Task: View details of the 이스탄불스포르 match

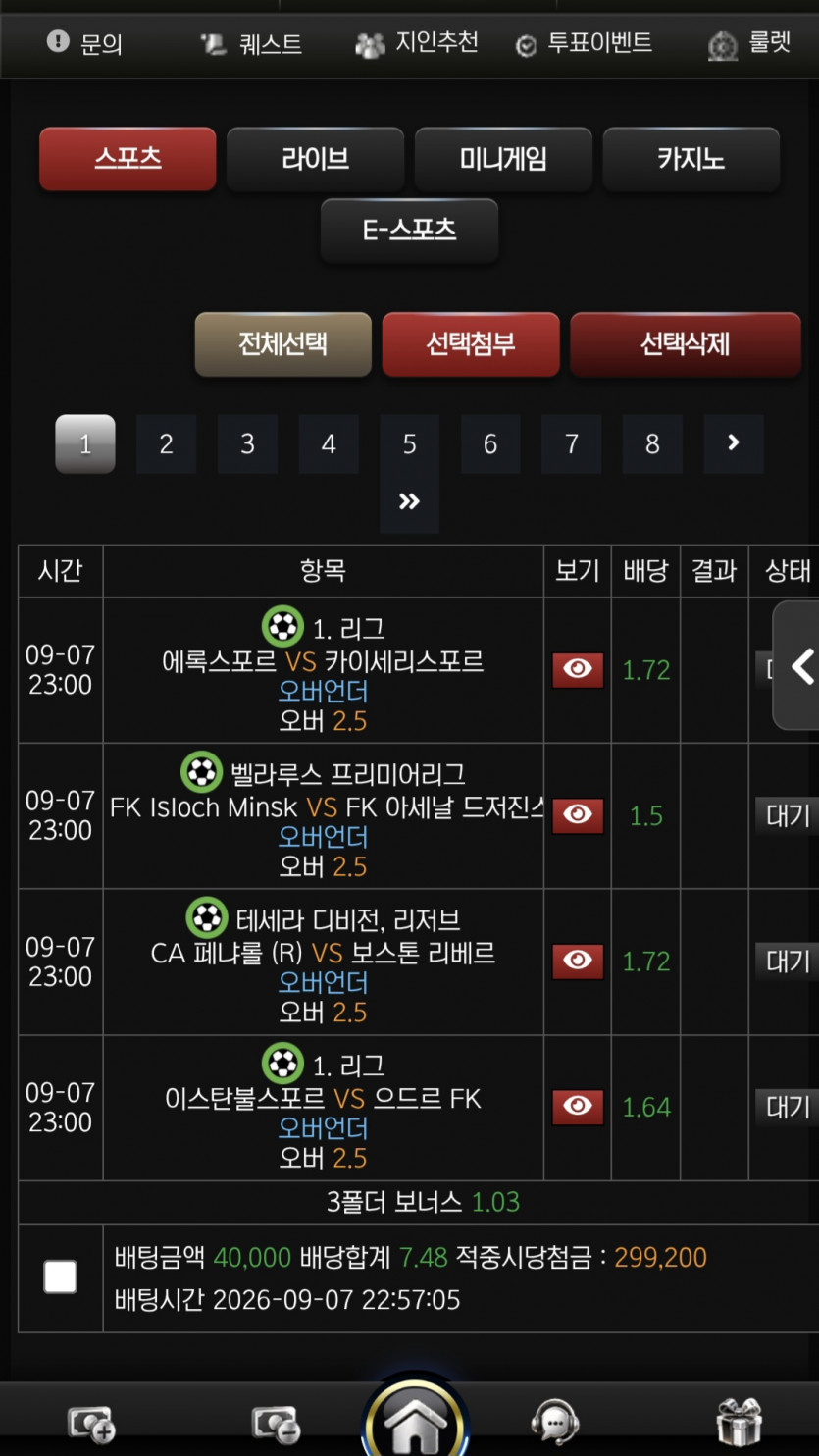Action: point(578,1107)
